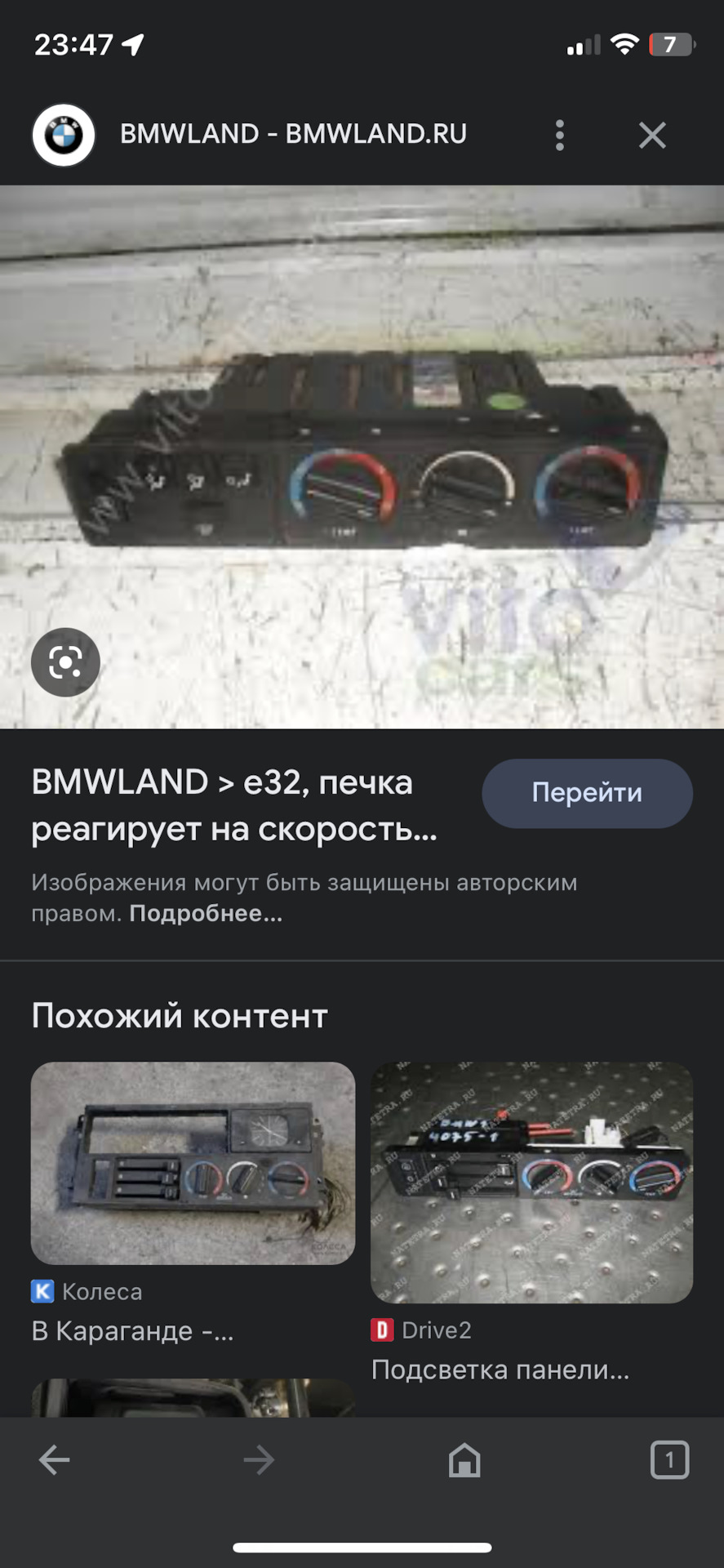This screenshot has width=724, height=1568.
Task: Open the Колеса similar image
Action: coord(193,1163)
